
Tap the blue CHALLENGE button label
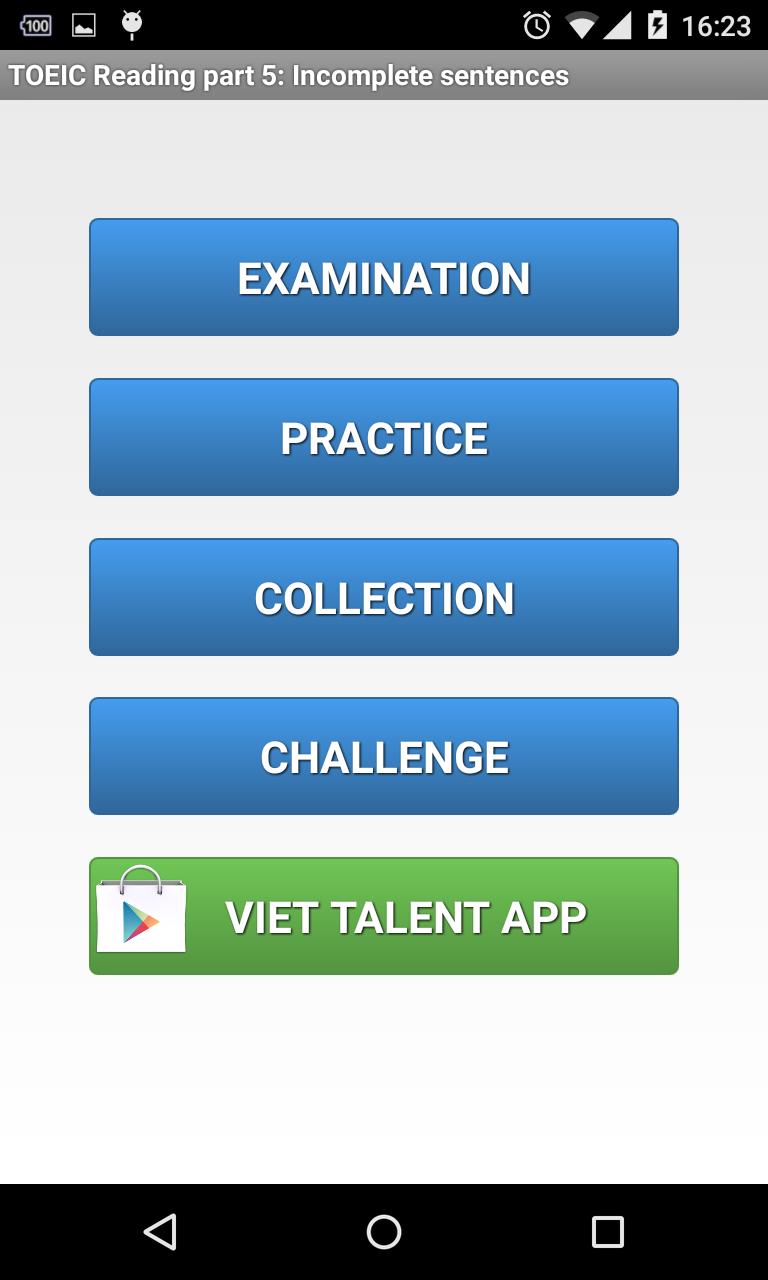click(384, 756)
